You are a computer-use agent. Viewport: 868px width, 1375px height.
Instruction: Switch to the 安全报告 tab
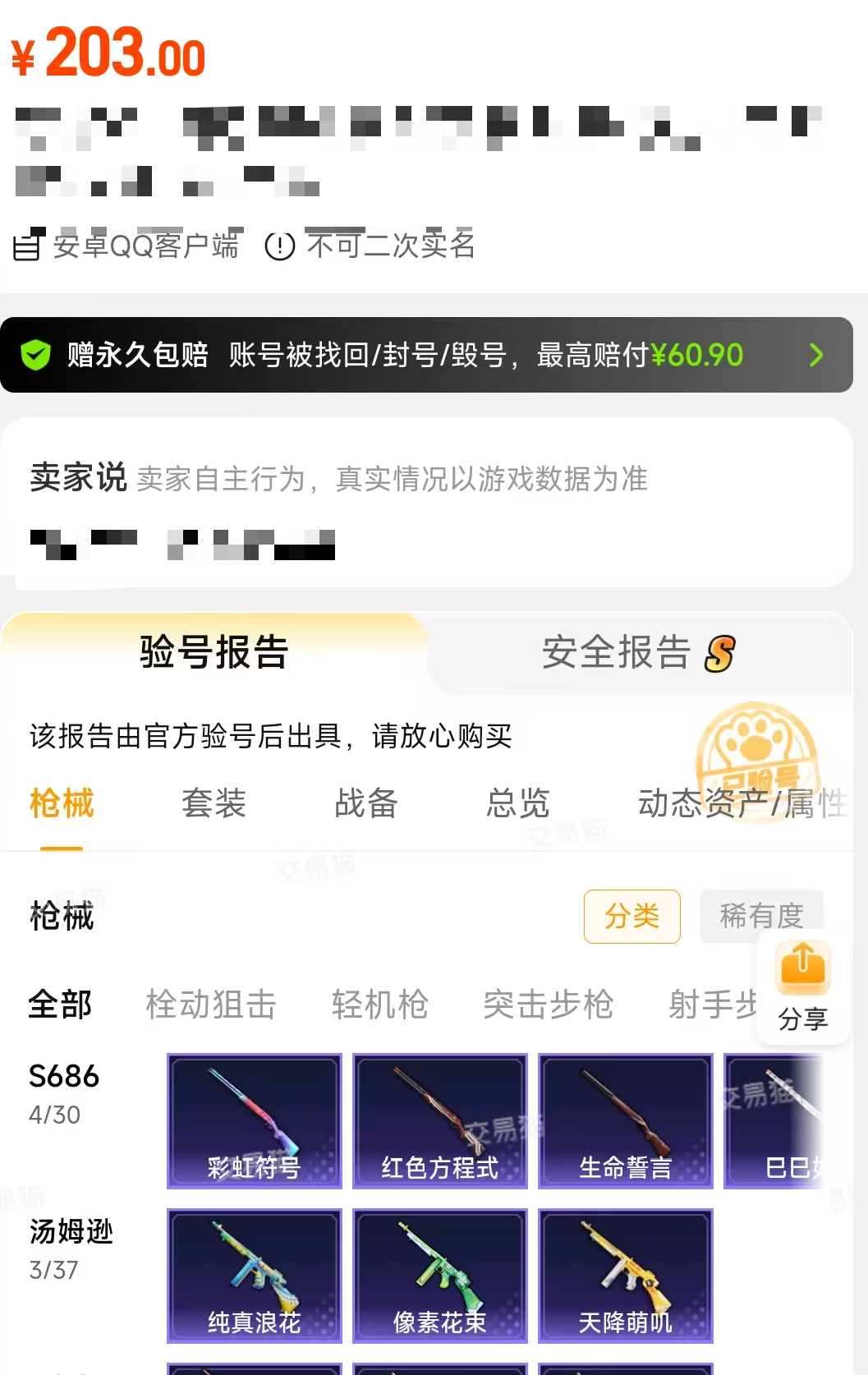638,653
